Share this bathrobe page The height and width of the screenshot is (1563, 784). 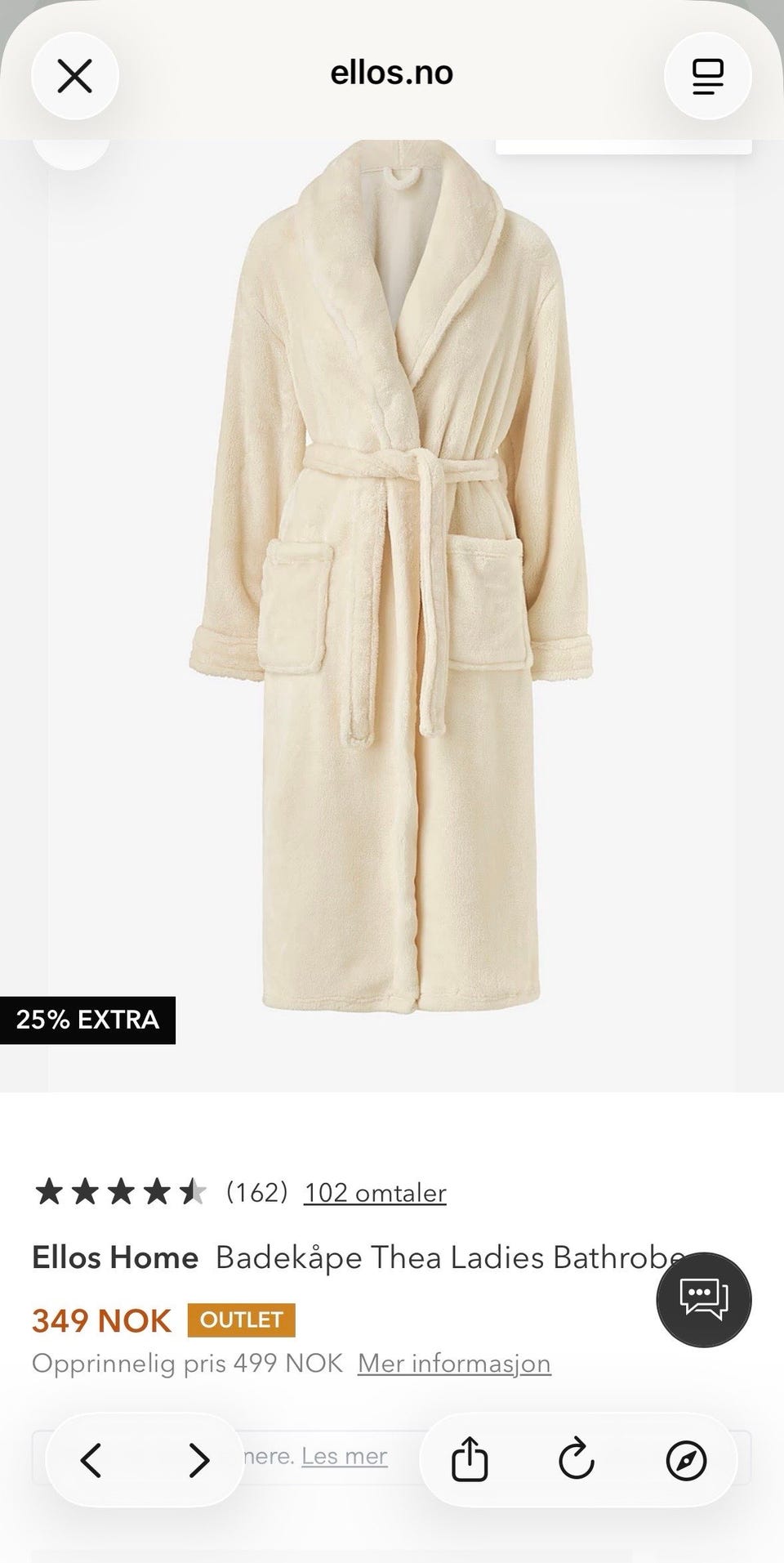[x=470, y=1460]
